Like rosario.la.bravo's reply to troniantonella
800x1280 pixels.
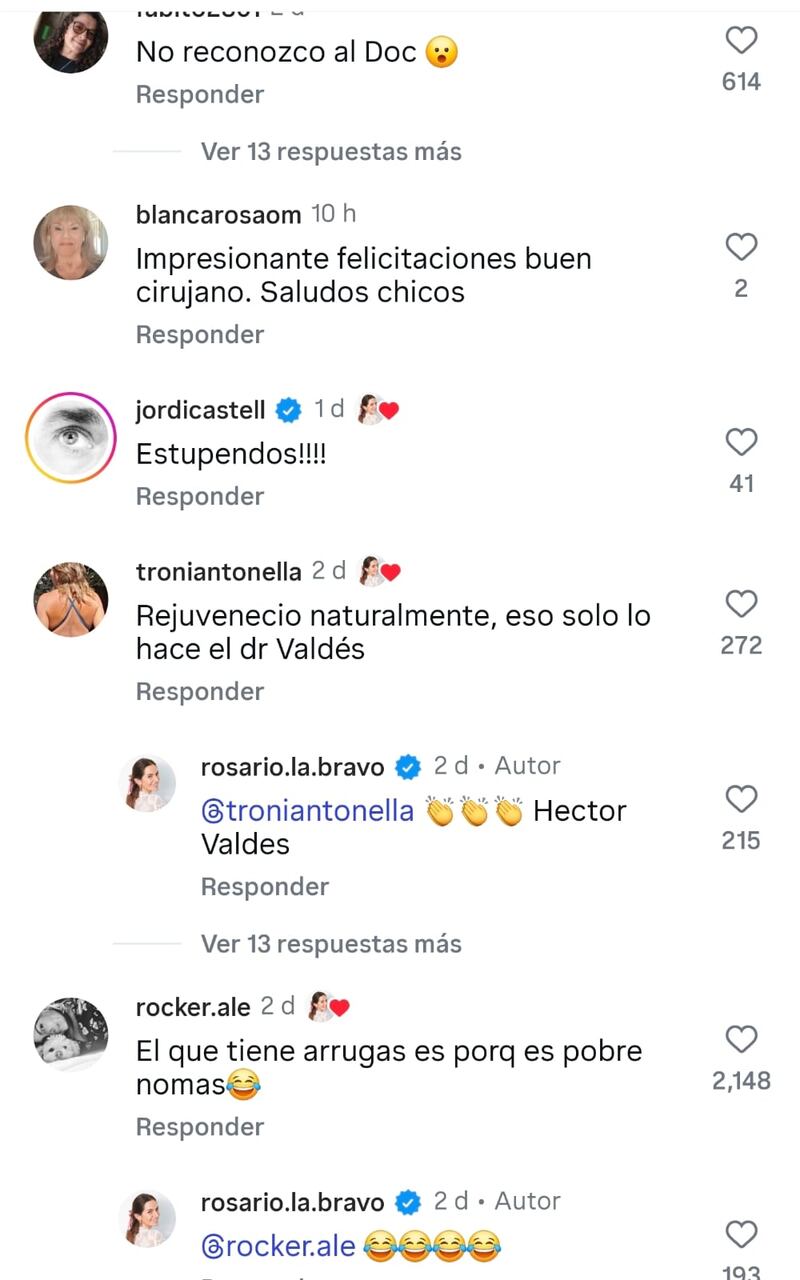coord(741,799)
